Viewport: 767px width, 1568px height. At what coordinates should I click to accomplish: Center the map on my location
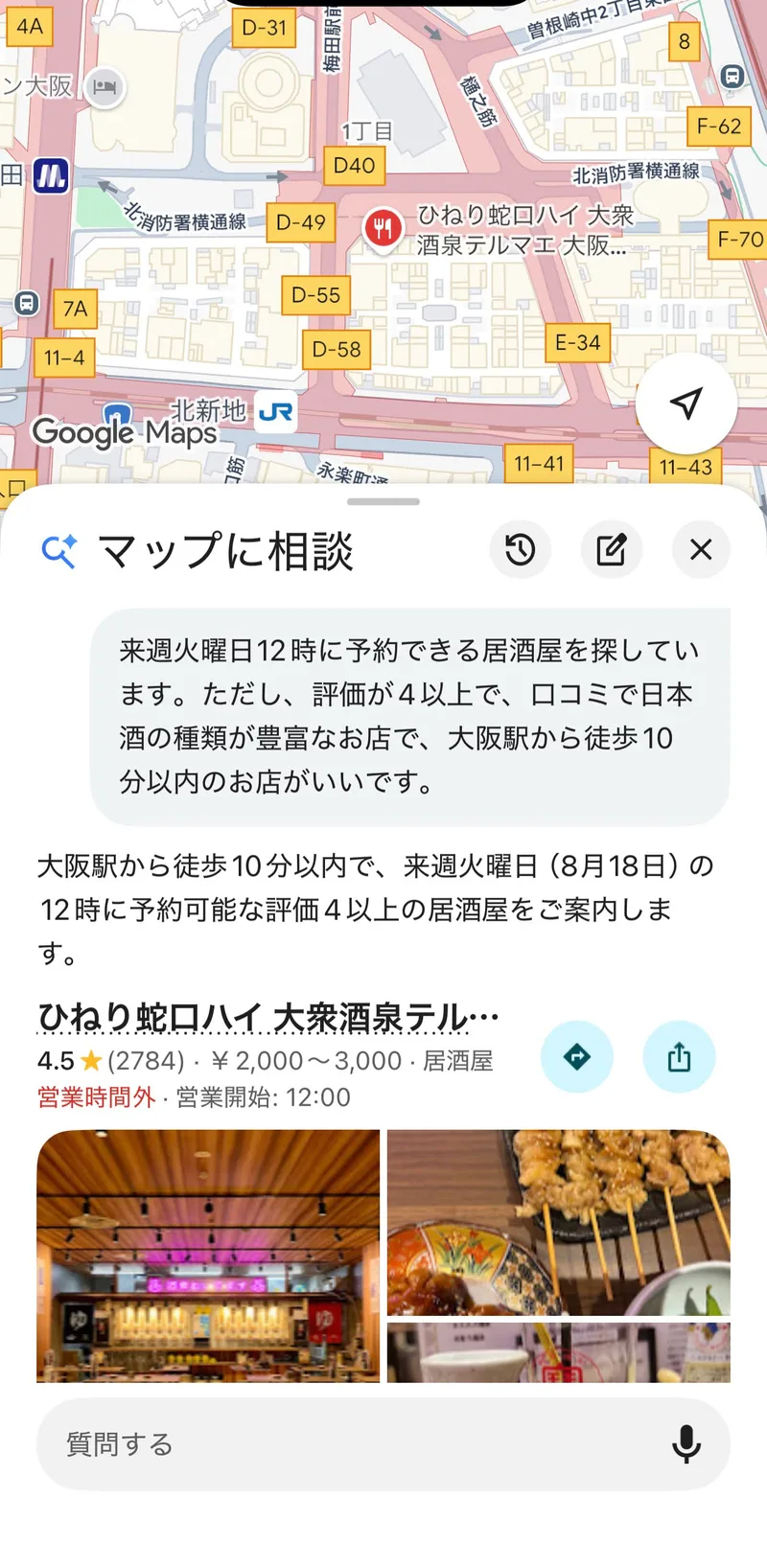[686, 404]
